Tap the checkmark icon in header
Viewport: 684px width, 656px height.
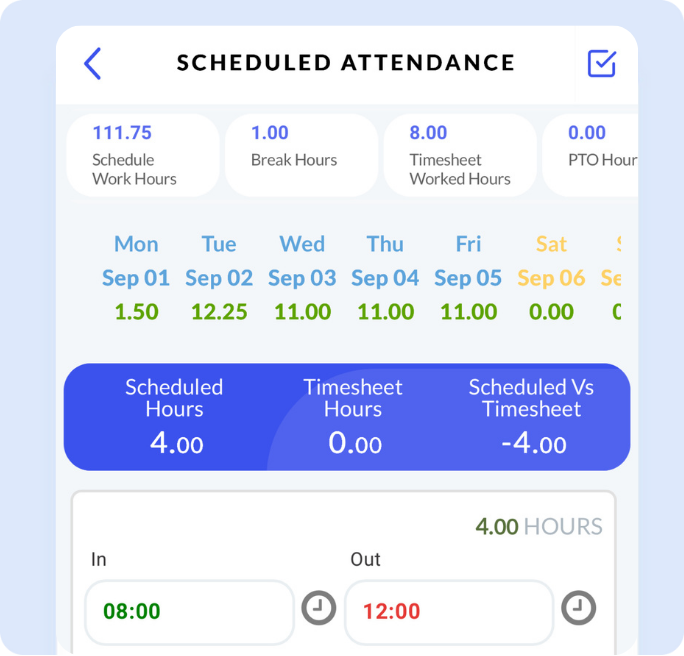pos(601,63)
